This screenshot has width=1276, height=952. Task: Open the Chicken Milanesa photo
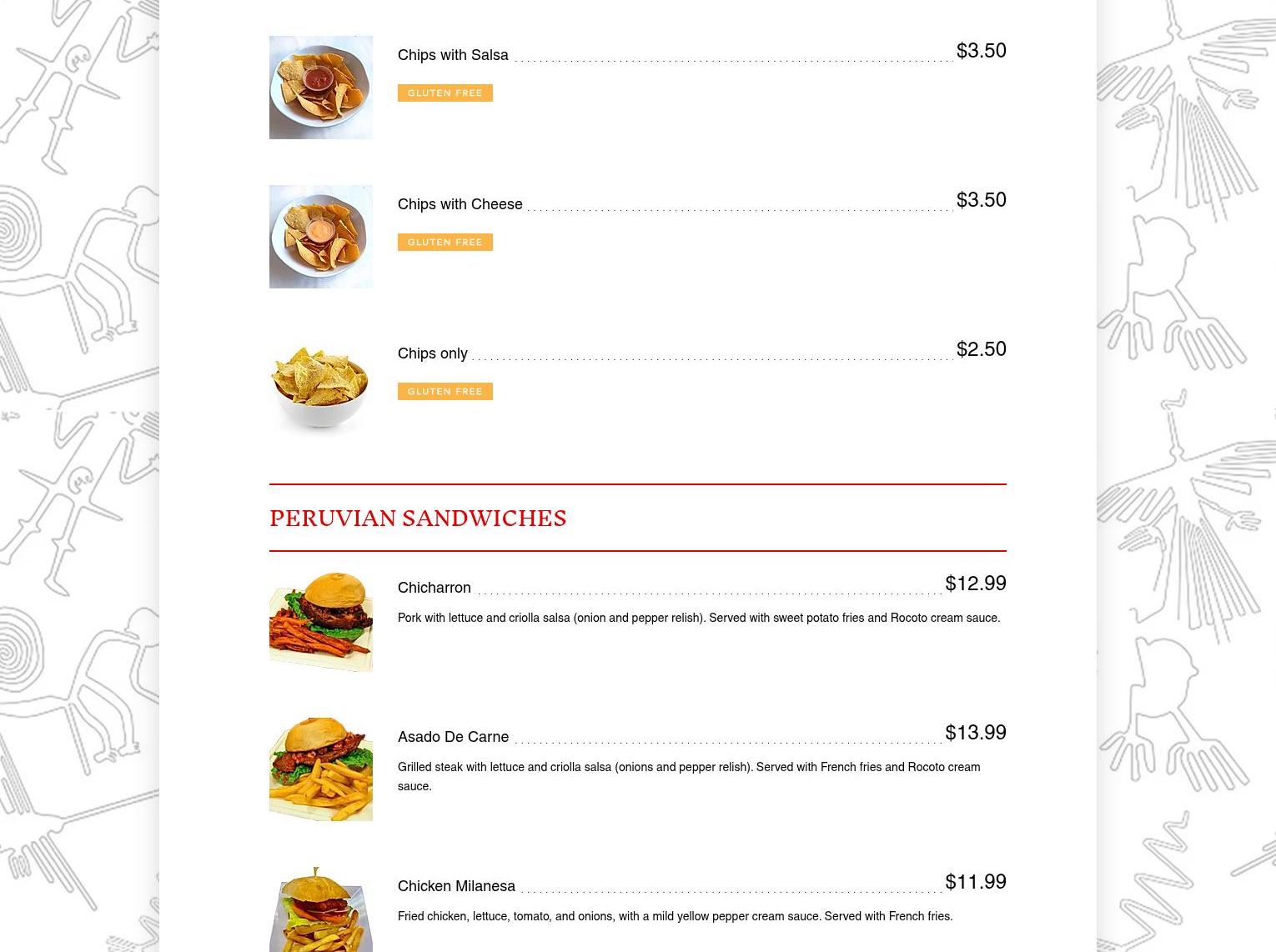pyautogui.click(x=320, y=910)
